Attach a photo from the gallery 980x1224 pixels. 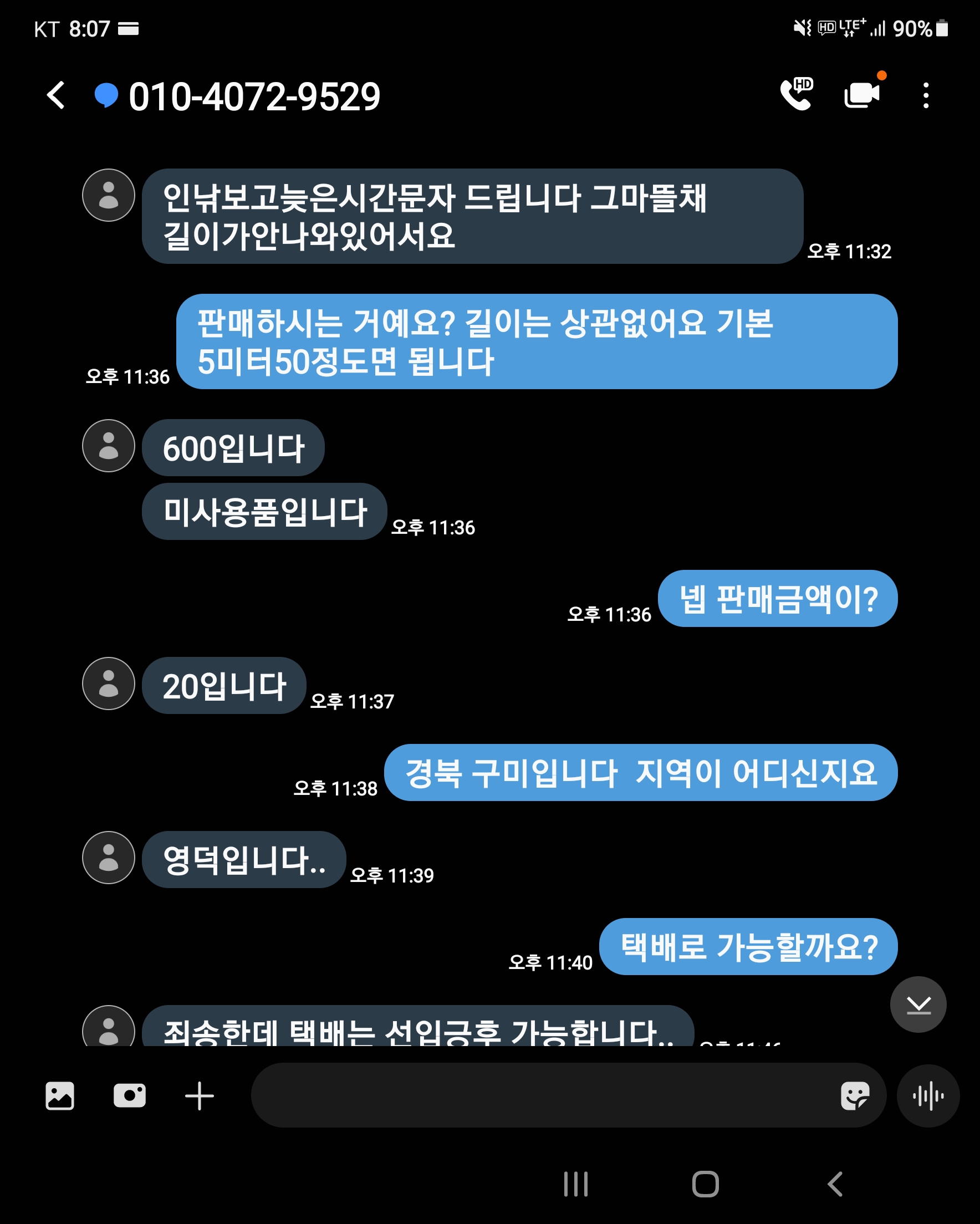pyautogui.click(x=60, y=1095)
